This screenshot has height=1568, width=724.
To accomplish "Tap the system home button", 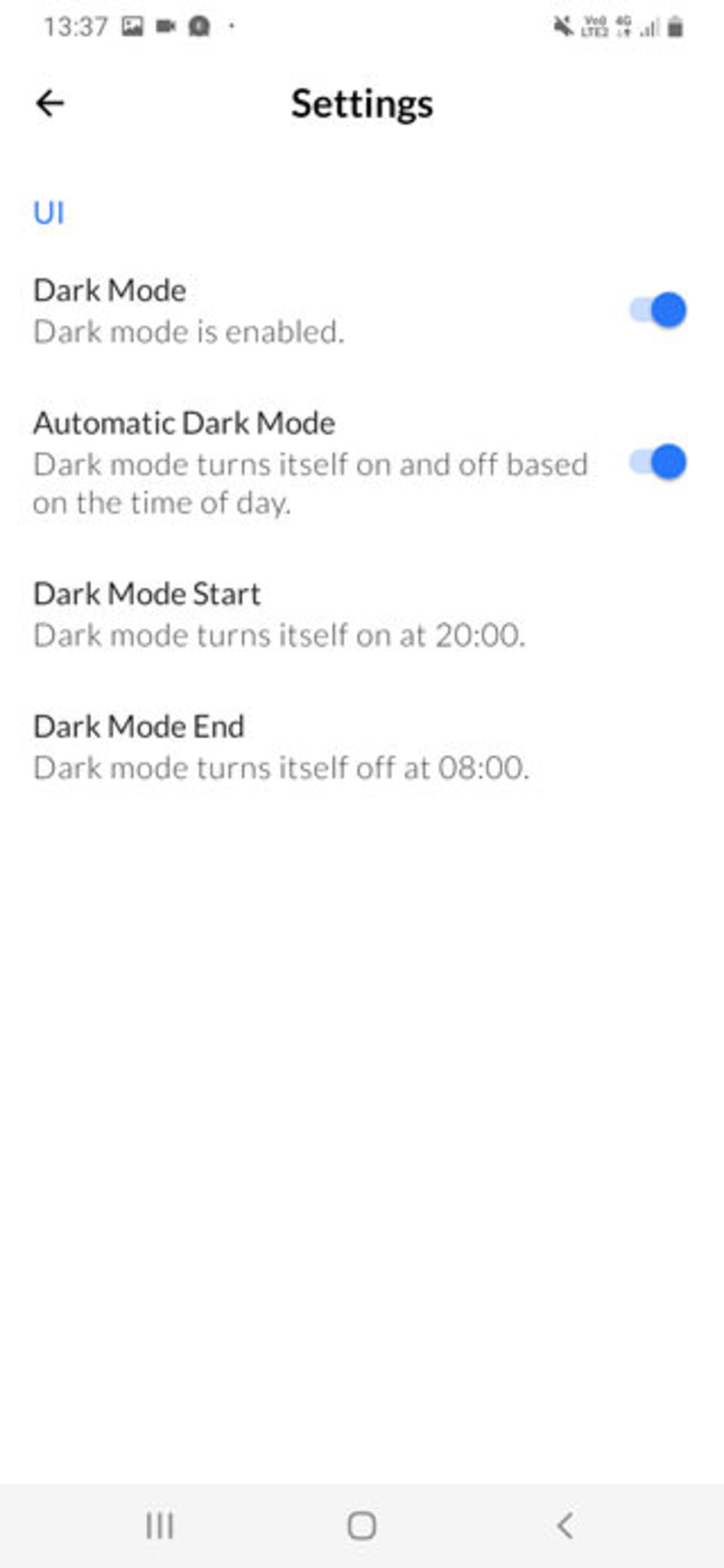I will click(362, 1525).
